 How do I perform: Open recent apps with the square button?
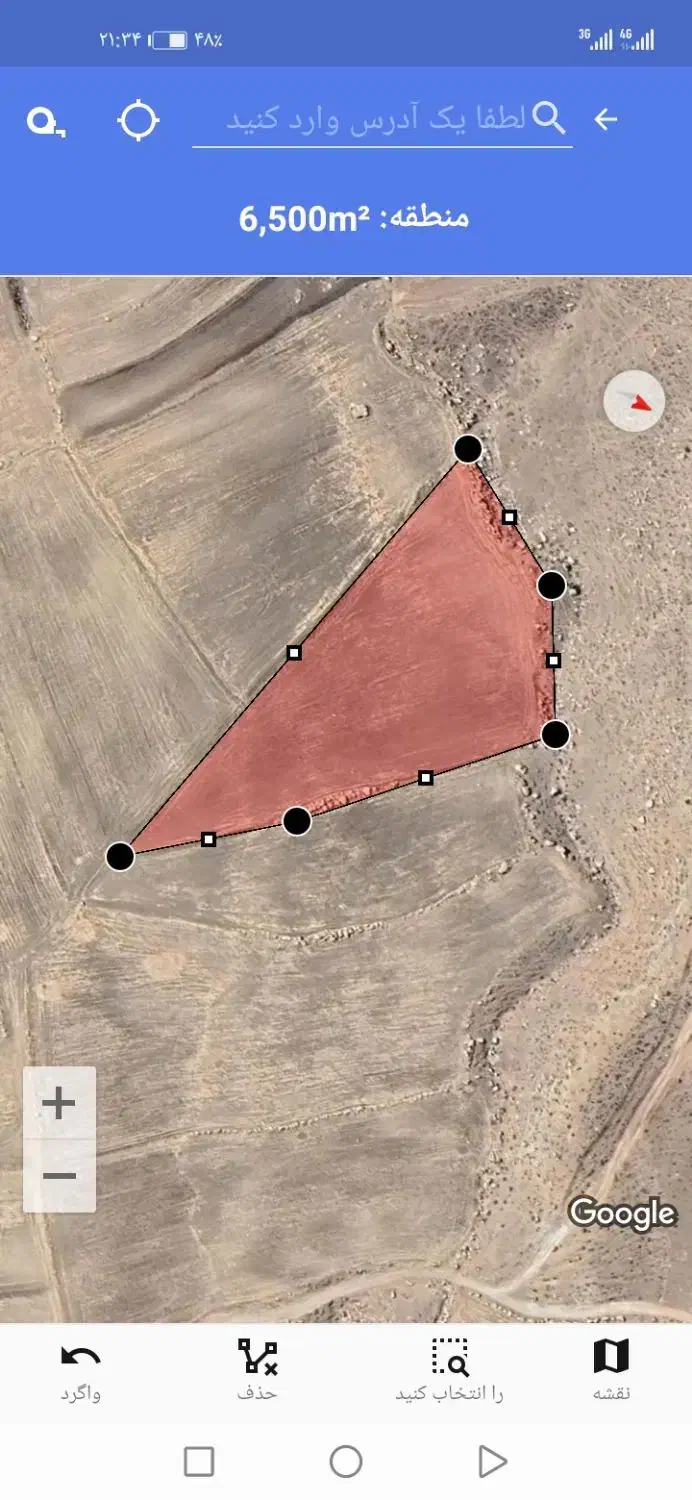click(x=199, y=1462)
